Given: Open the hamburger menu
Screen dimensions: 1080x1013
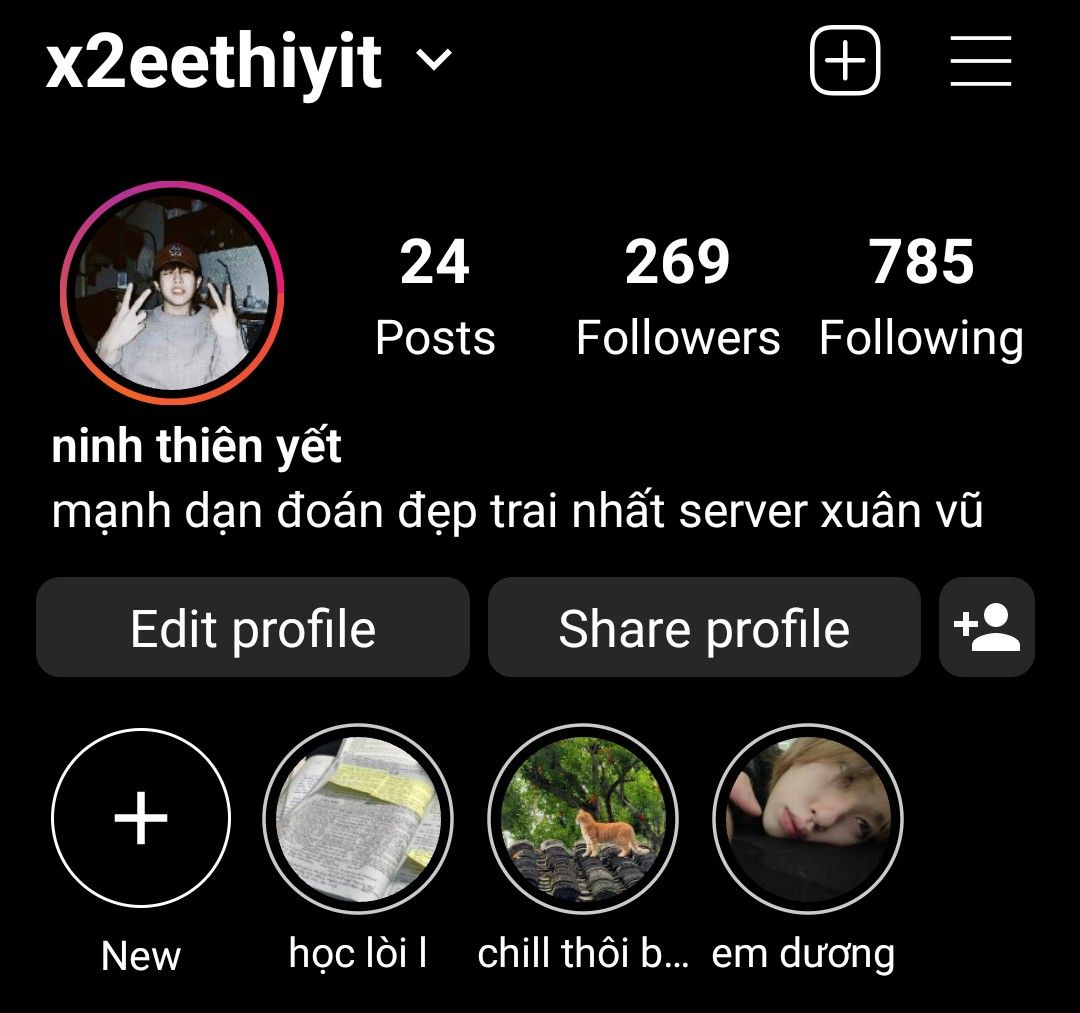Looking at the screenshot, I should tap(980, 62).
